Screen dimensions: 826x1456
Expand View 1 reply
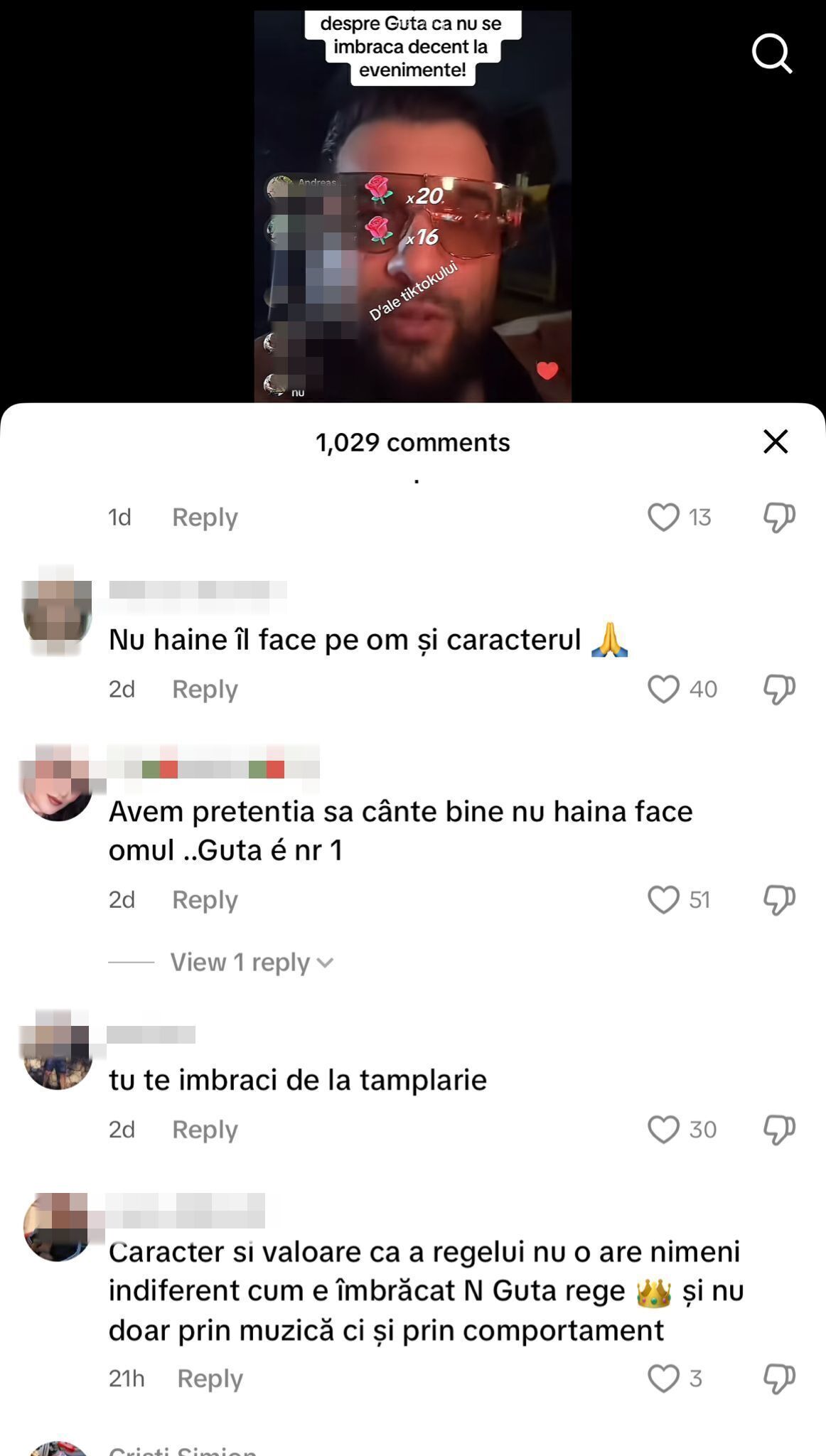click(x=251, y=962)
